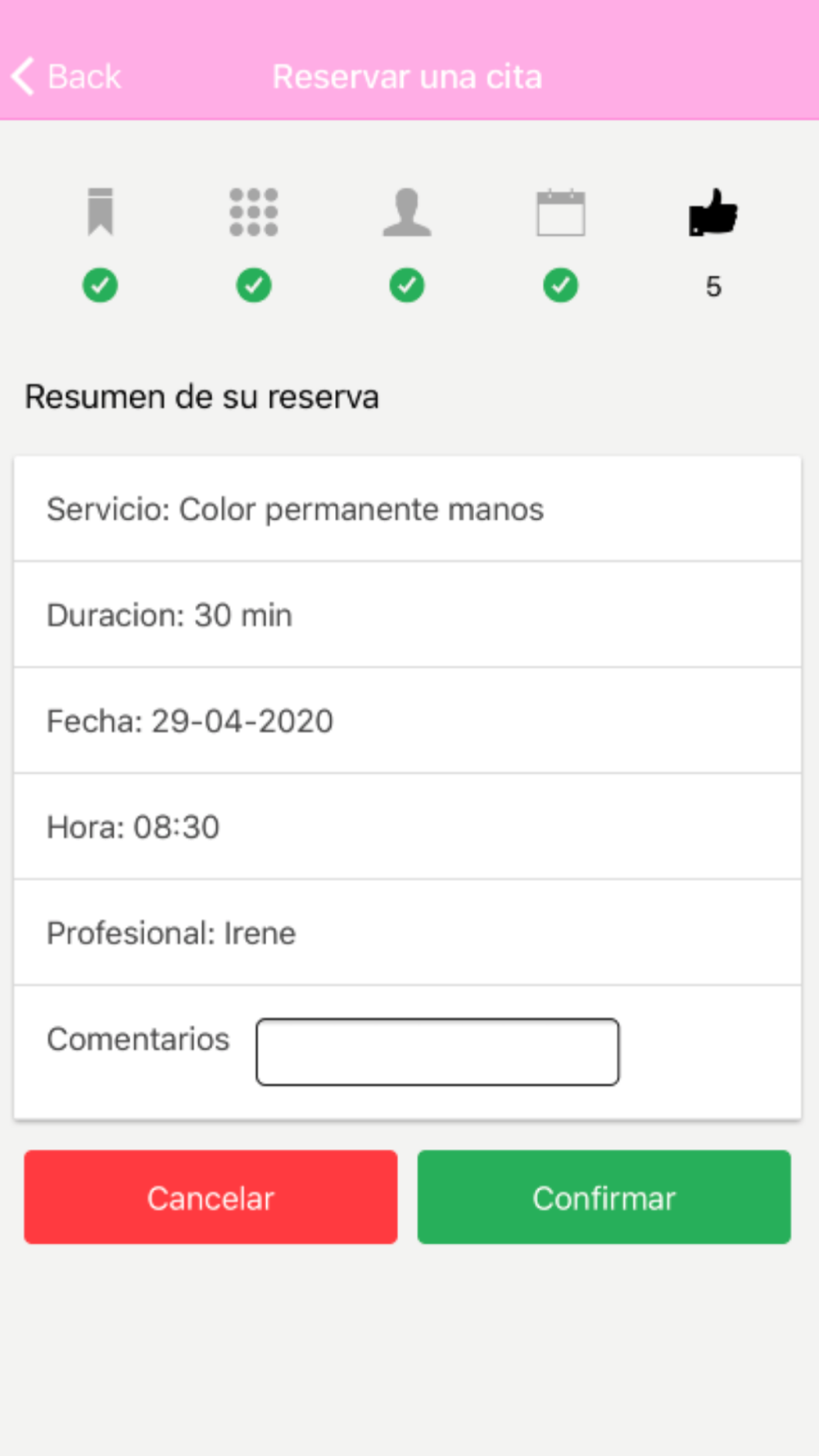The height and width of the screenshot is (1456, 819).
Task: Open the professional person step
Action: pos(407,212)
